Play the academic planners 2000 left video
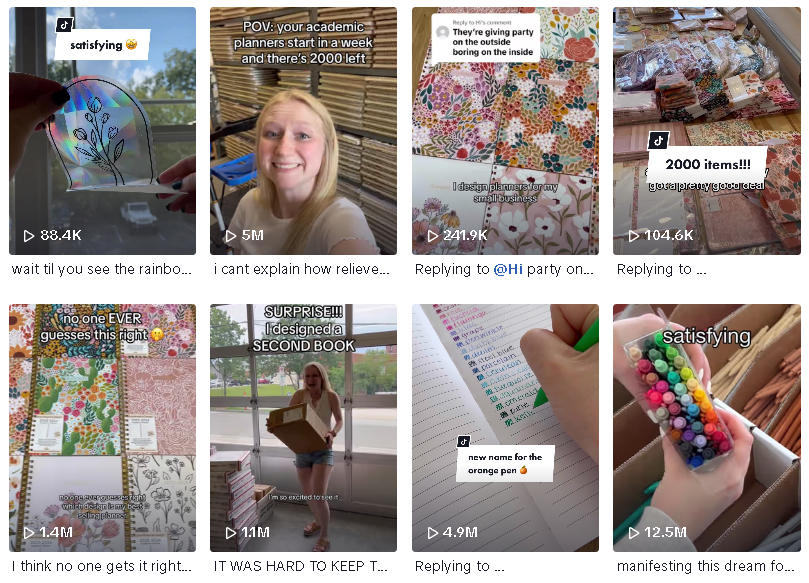This screenshot has height=583, width=809. 303,131
